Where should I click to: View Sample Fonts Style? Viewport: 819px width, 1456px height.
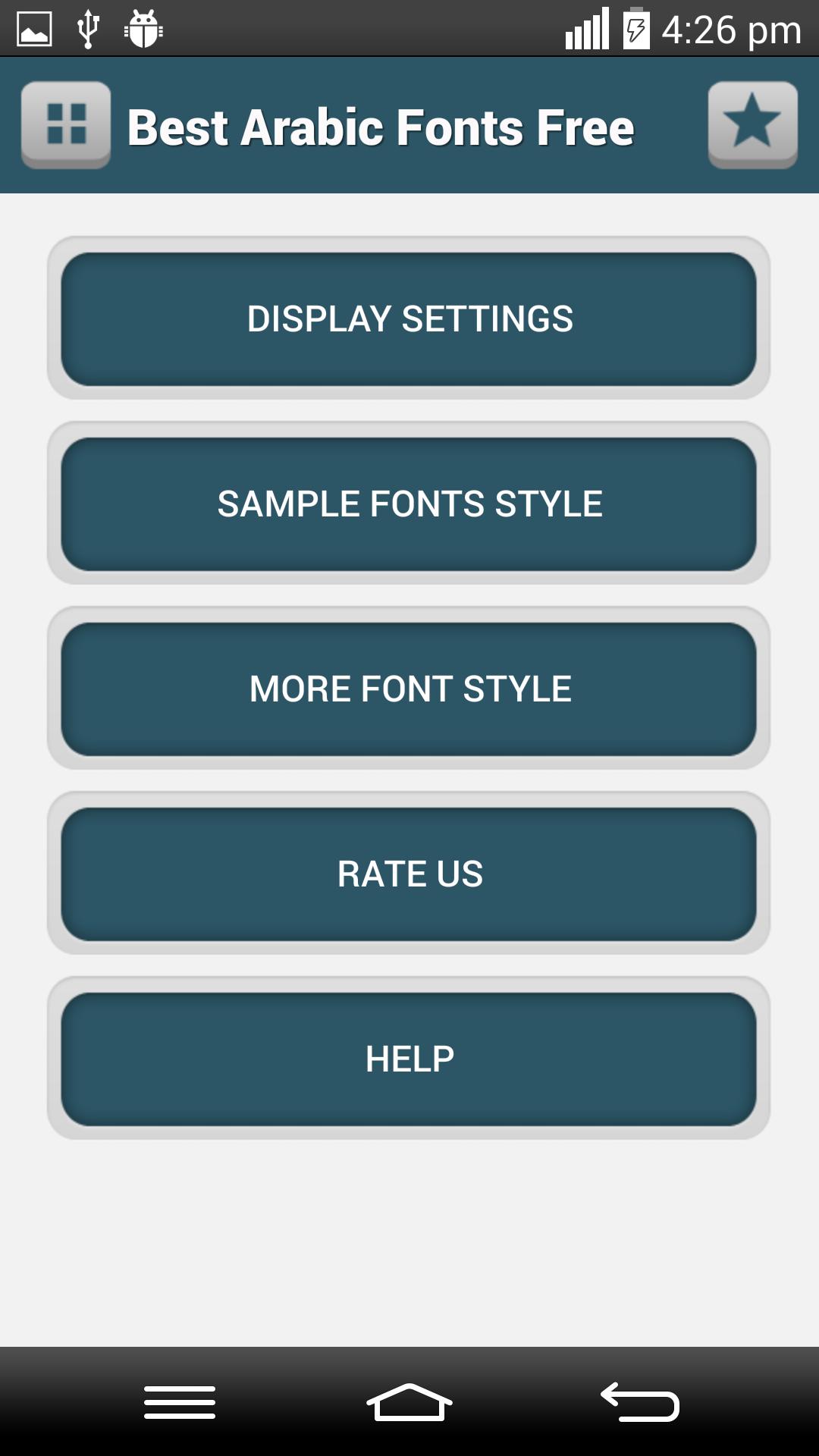(409, 504)
